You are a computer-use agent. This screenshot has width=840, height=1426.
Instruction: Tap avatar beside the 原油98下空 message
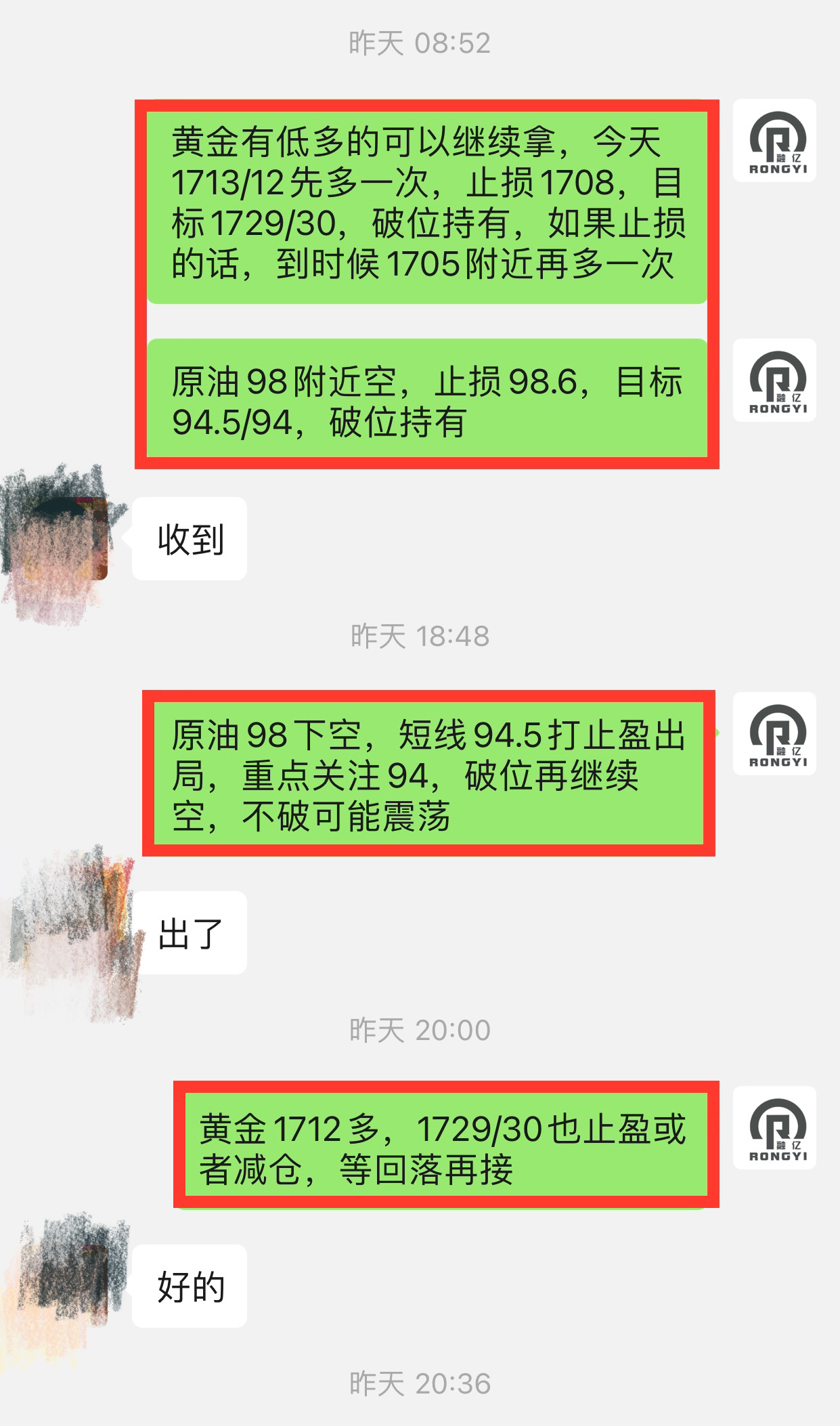(x=774, y=734)
